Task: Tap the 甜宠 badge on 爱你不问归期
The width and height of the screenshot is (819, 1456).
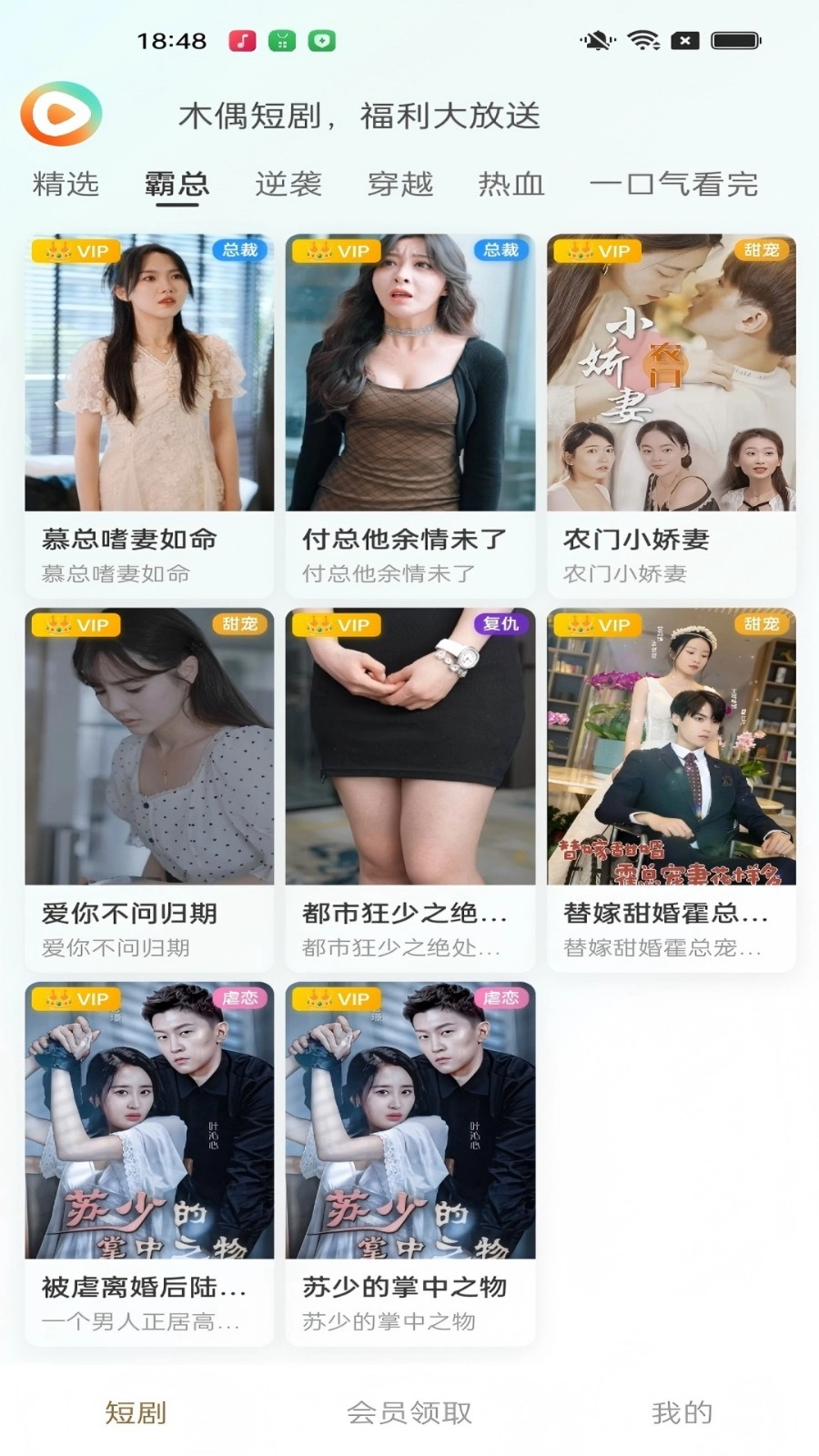Action: pyautogui.click(x=238, y=625)
